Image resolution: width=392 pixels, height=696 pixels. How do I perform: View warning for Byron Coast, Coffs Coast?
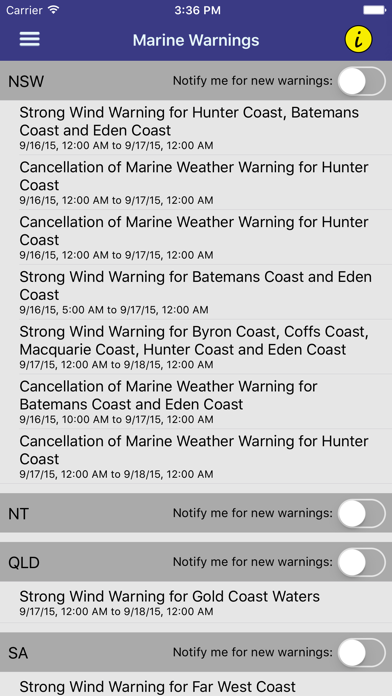click(x=196, y=347)
